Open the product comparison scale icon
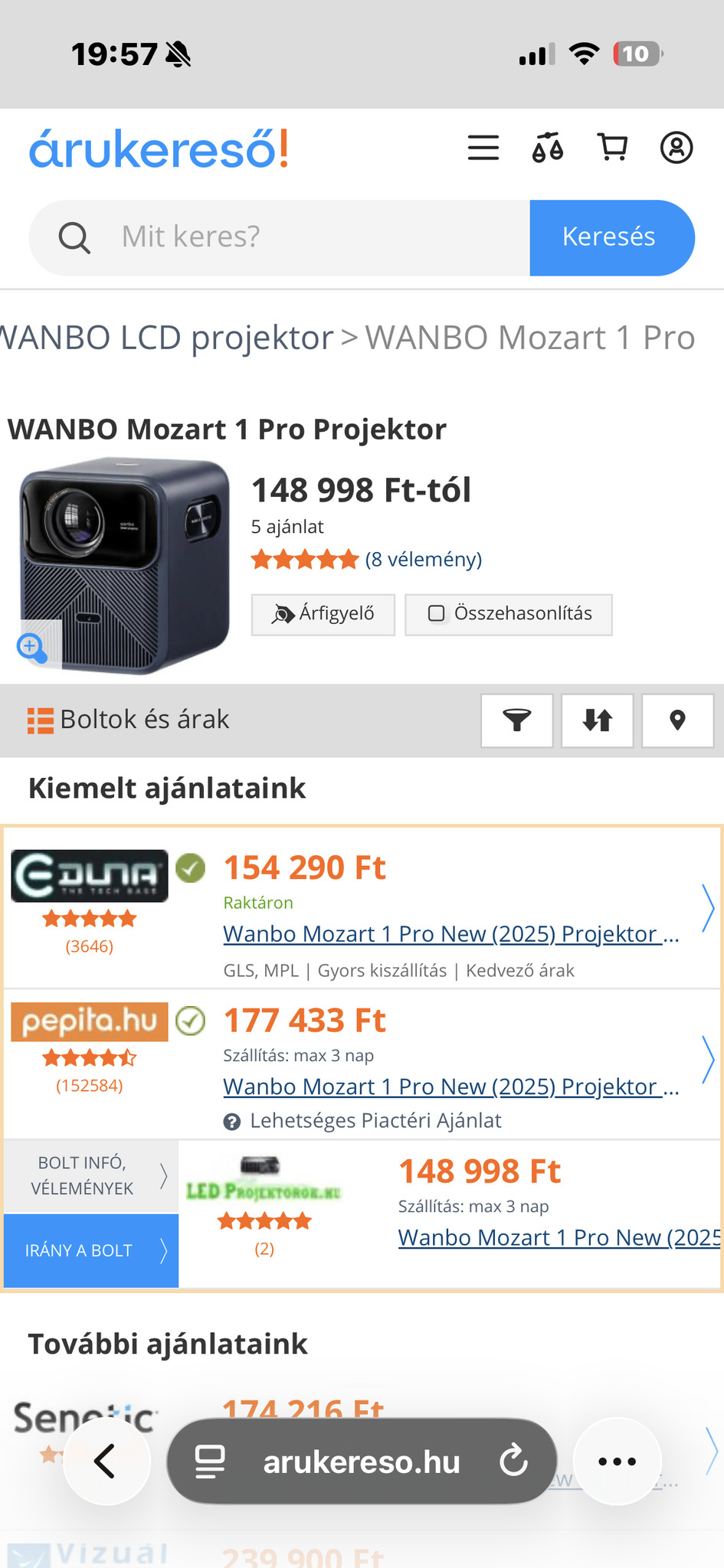724x1568 pixels. pos(548,148)
